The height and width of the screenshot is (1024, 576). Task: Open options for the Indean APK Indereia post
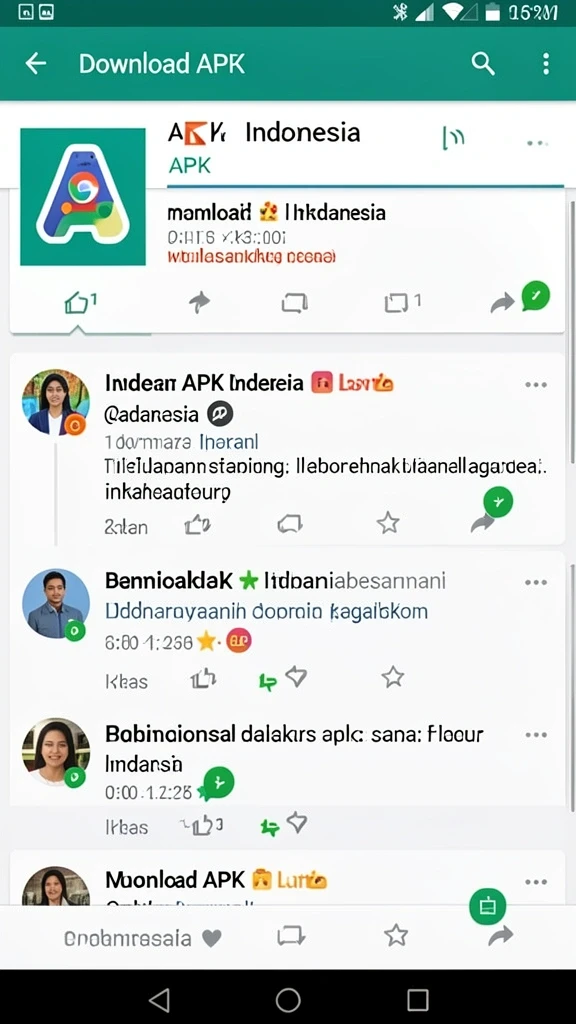[x=536, y=385]
